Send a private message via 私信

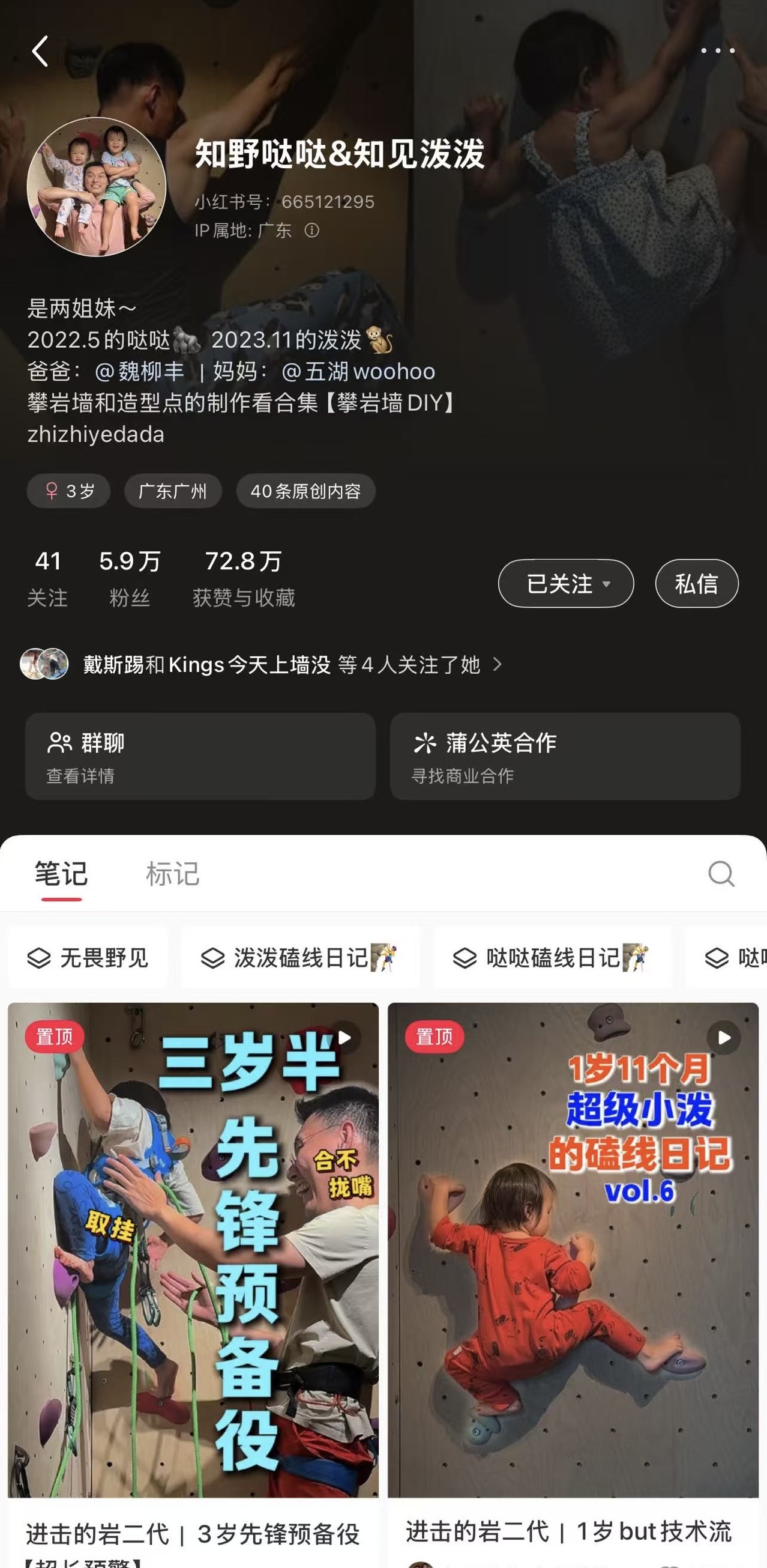[x=696, y=584]
